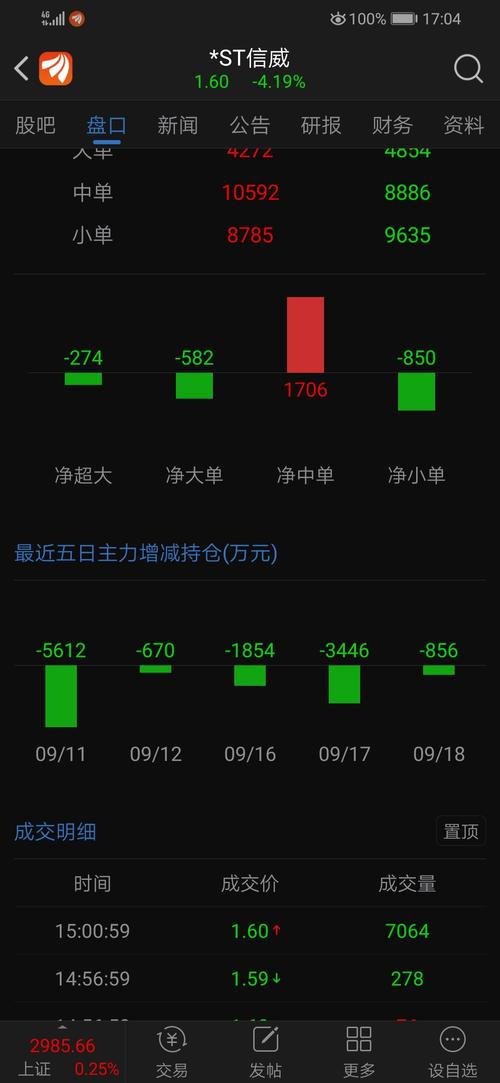
Task: Switch to the 股吧 tab
Action: click(x=35, y=125)
